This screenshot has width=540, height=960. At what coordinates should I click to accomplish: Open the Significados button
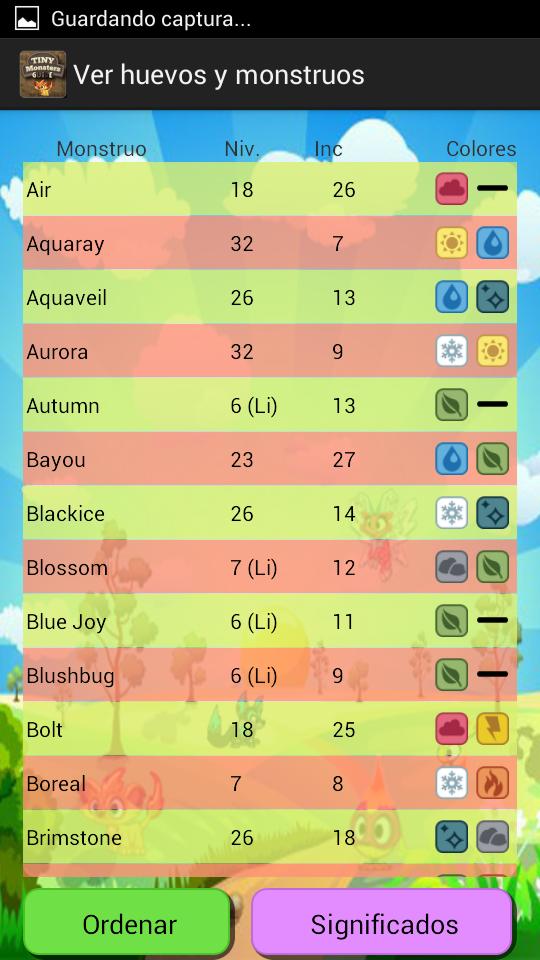pos(383,923)
